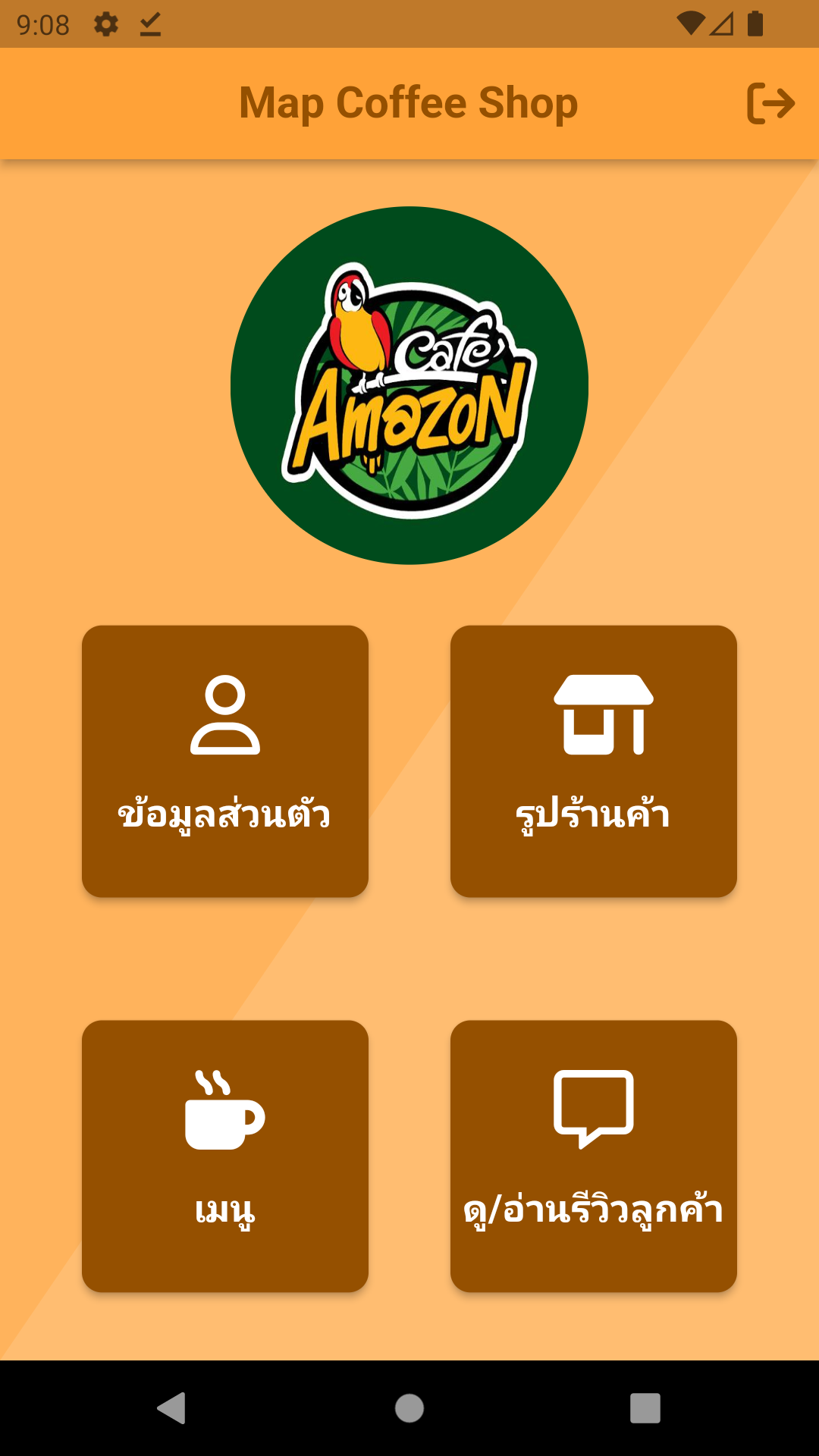Open รูปร้านค้า to browse shop photos

[593, 761]
